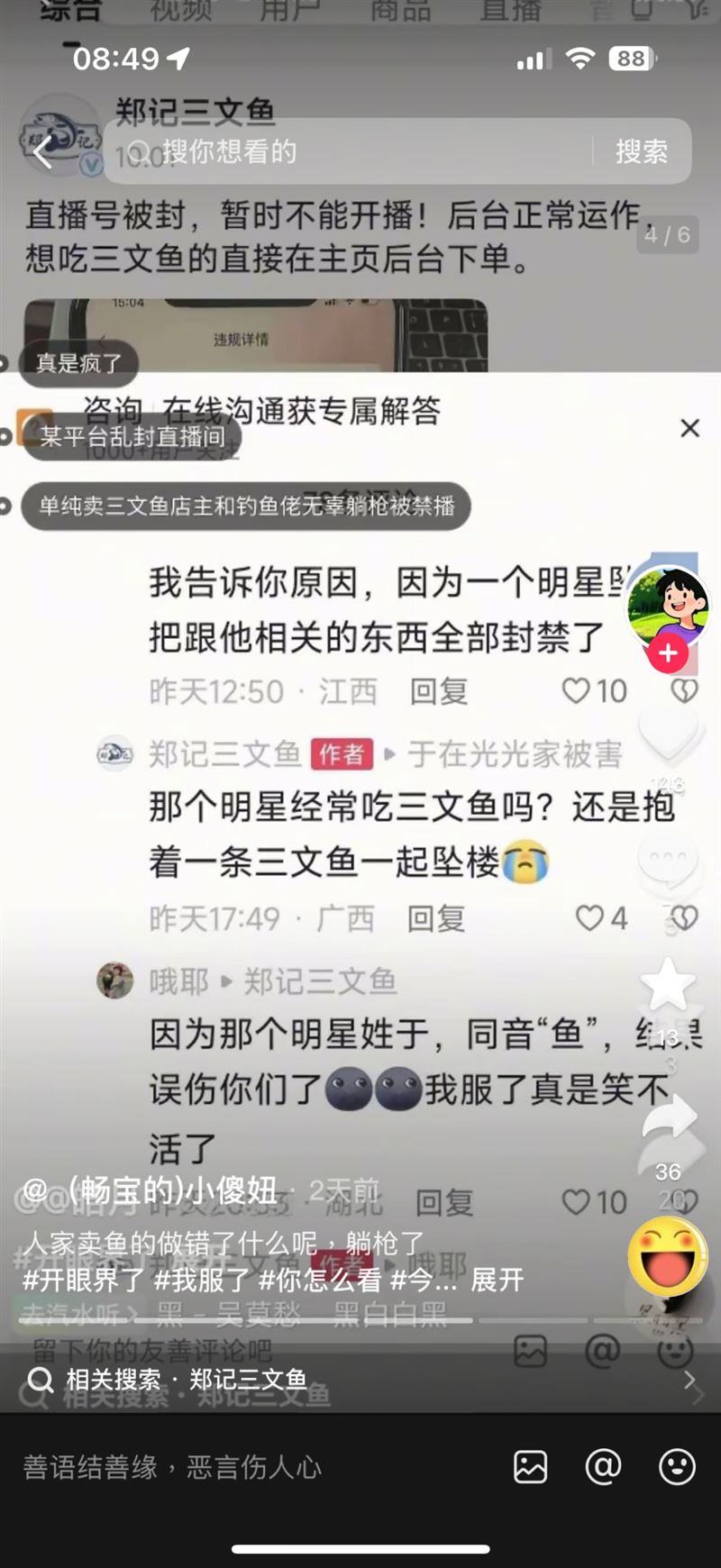The width and height of the screenshot is (721, 1568).
Task: Tap the 搜索 button
Action: tap(641, 151)
